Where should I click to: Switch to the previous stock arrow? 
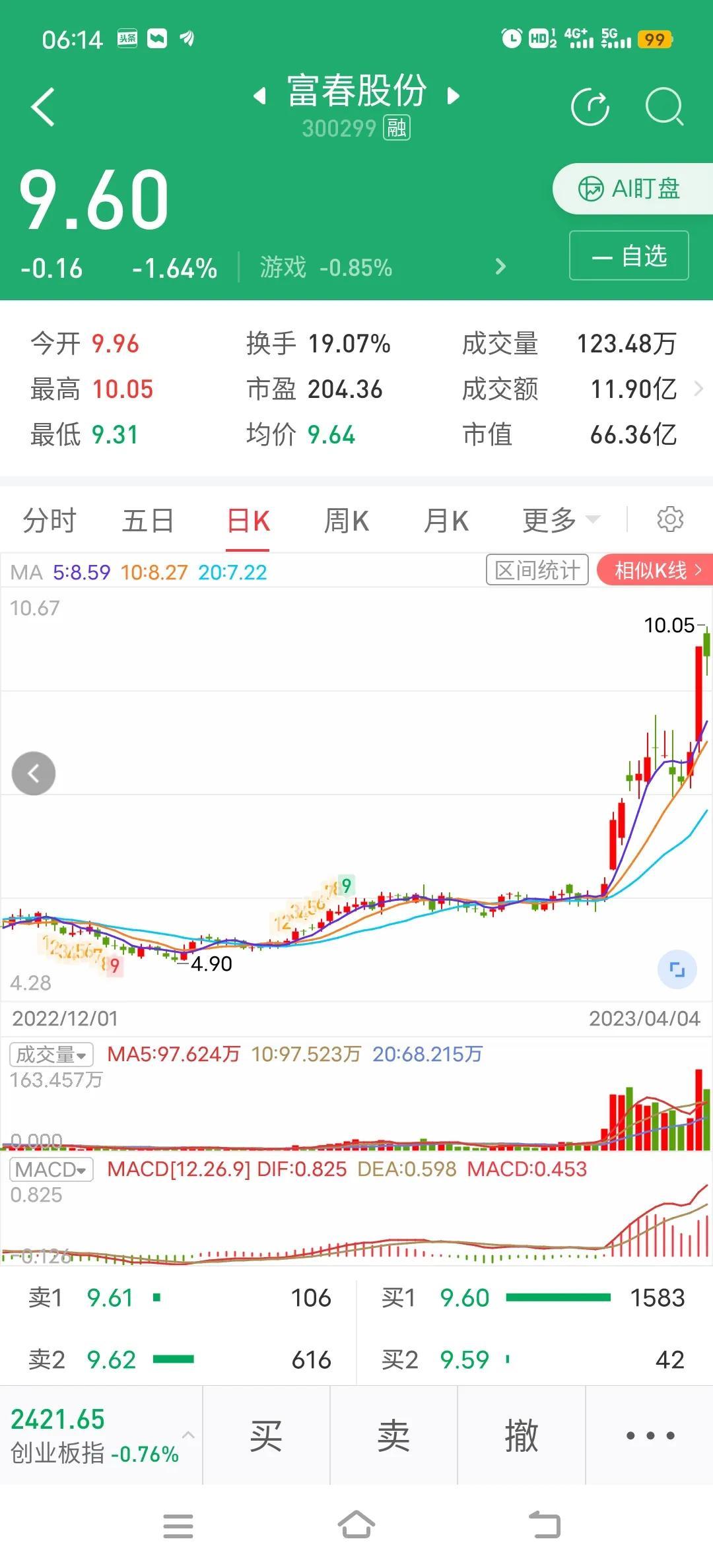[x=260, y=96]
